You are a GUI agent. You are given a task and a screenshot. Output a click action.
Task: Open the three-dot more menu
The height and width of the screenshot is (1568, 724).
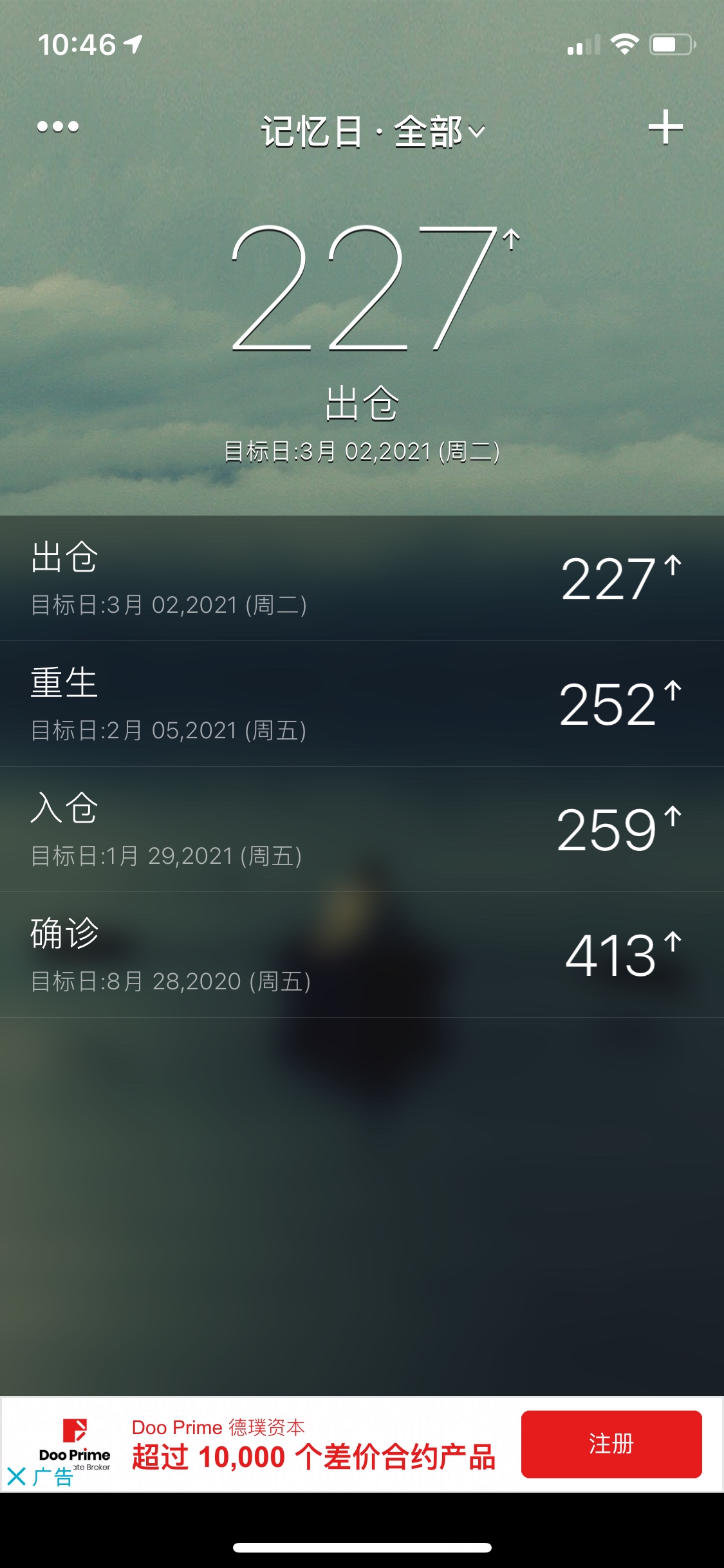[58, 127]
